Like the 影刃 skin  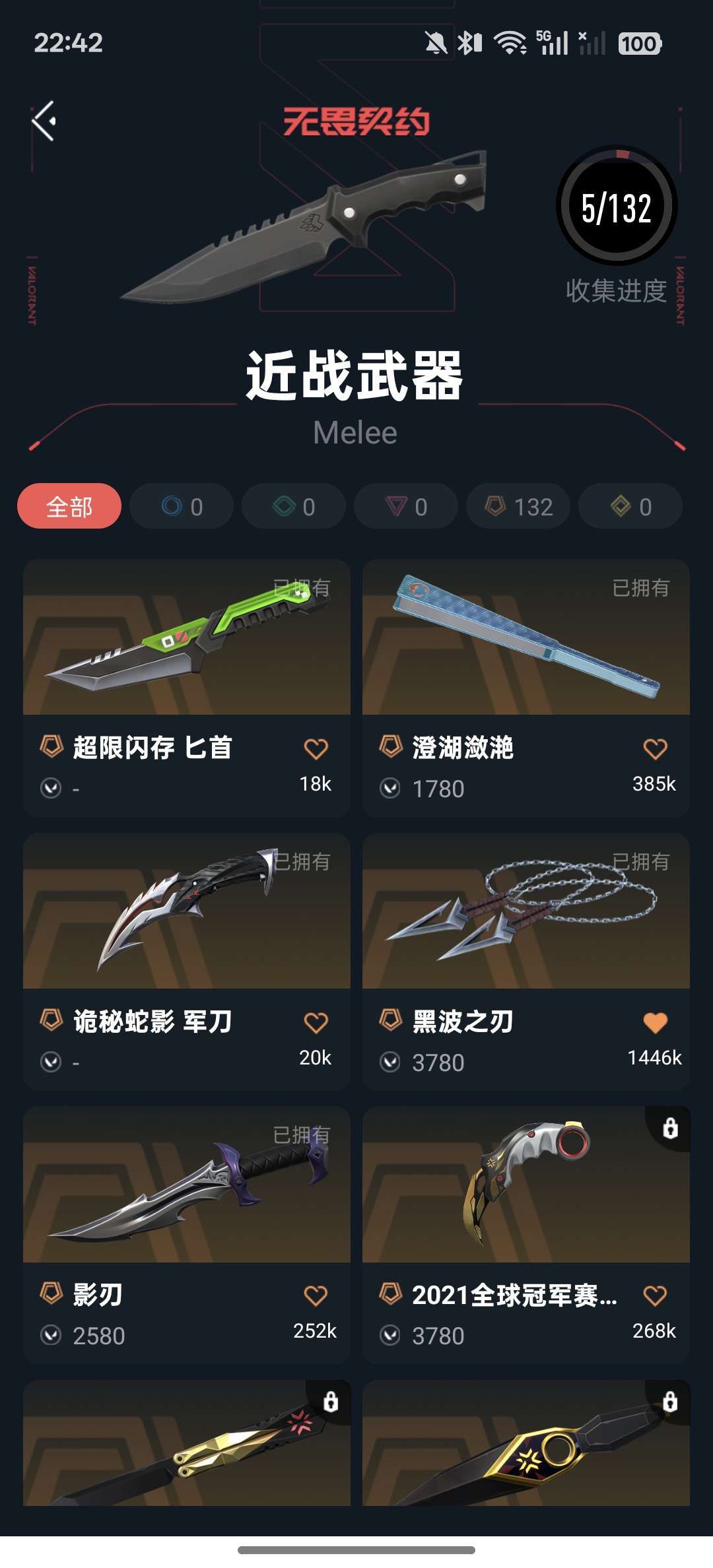[x=316, y=1296]
